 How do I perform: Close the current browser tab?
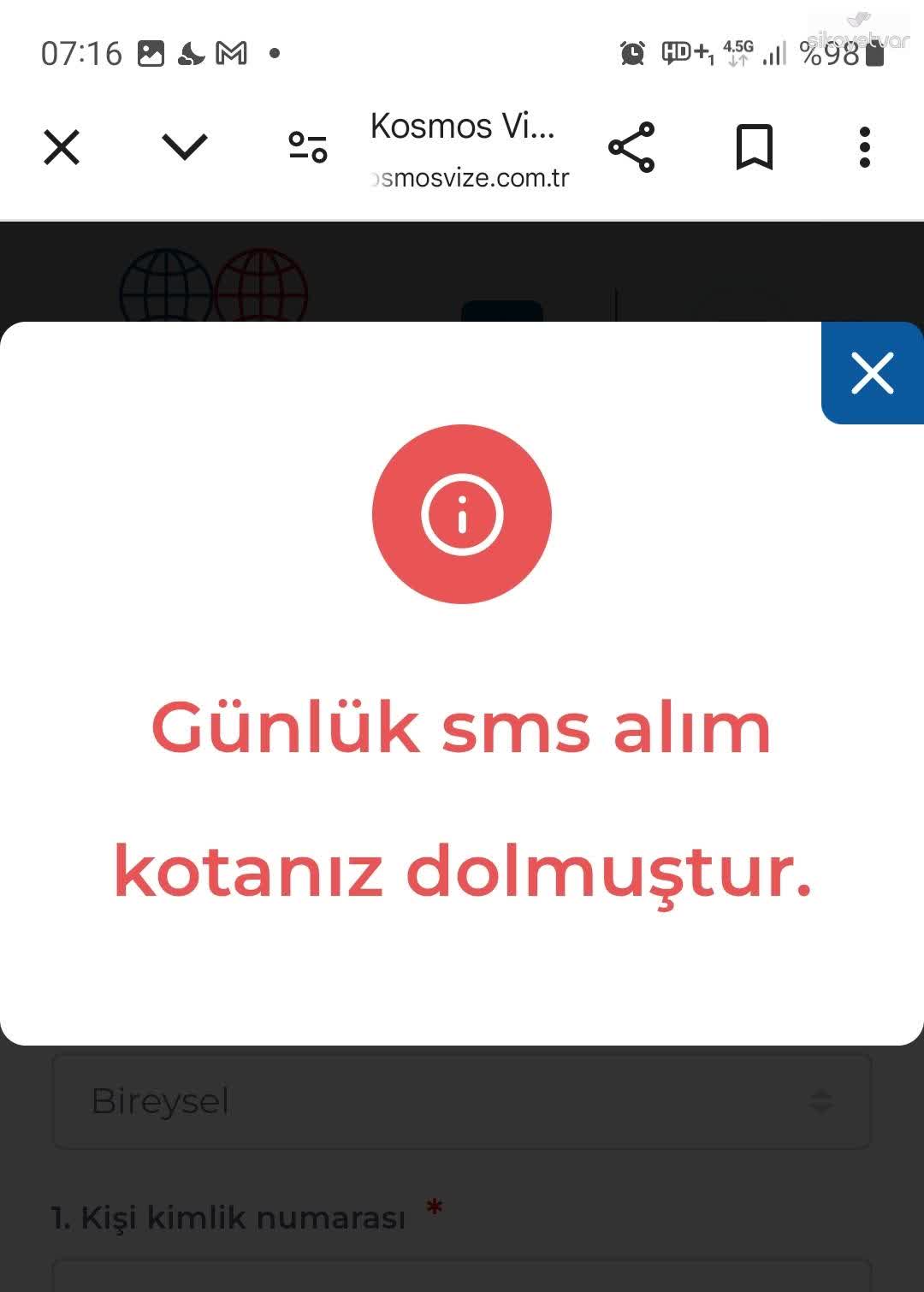[60, 146]
